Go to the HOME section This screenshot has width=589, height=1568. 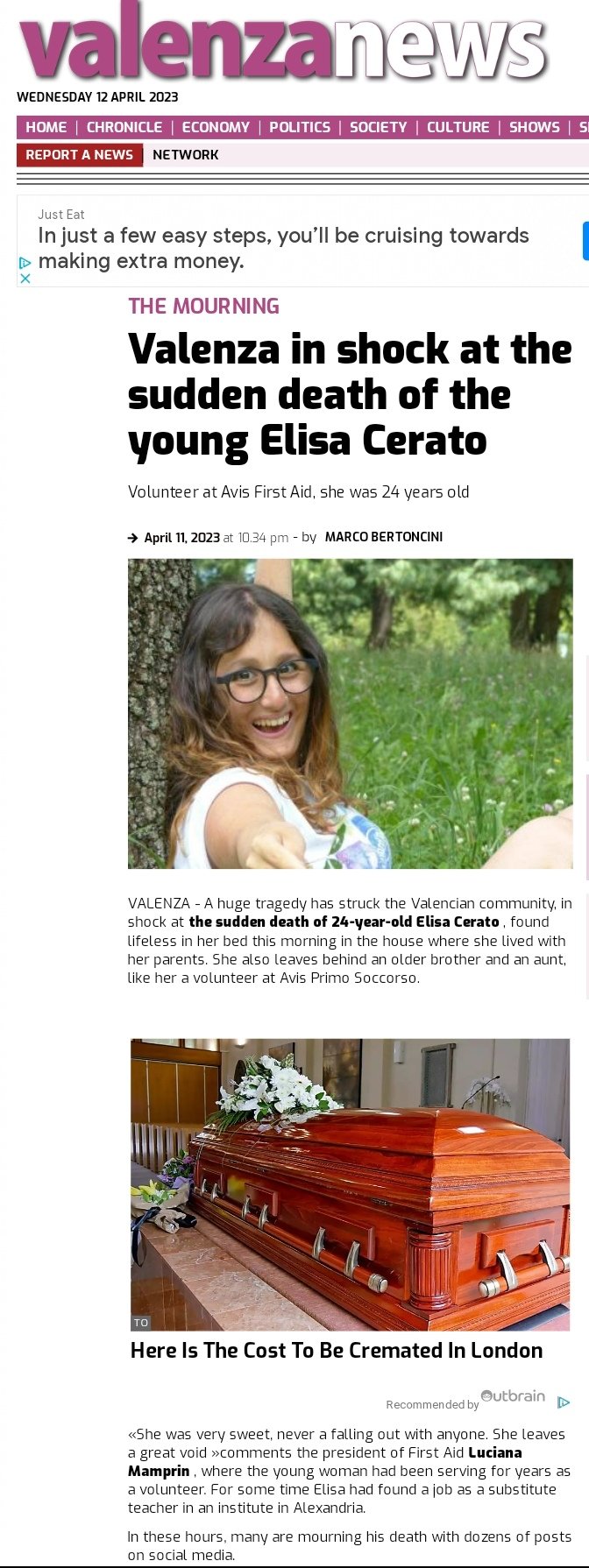click(x=46, y=127)
